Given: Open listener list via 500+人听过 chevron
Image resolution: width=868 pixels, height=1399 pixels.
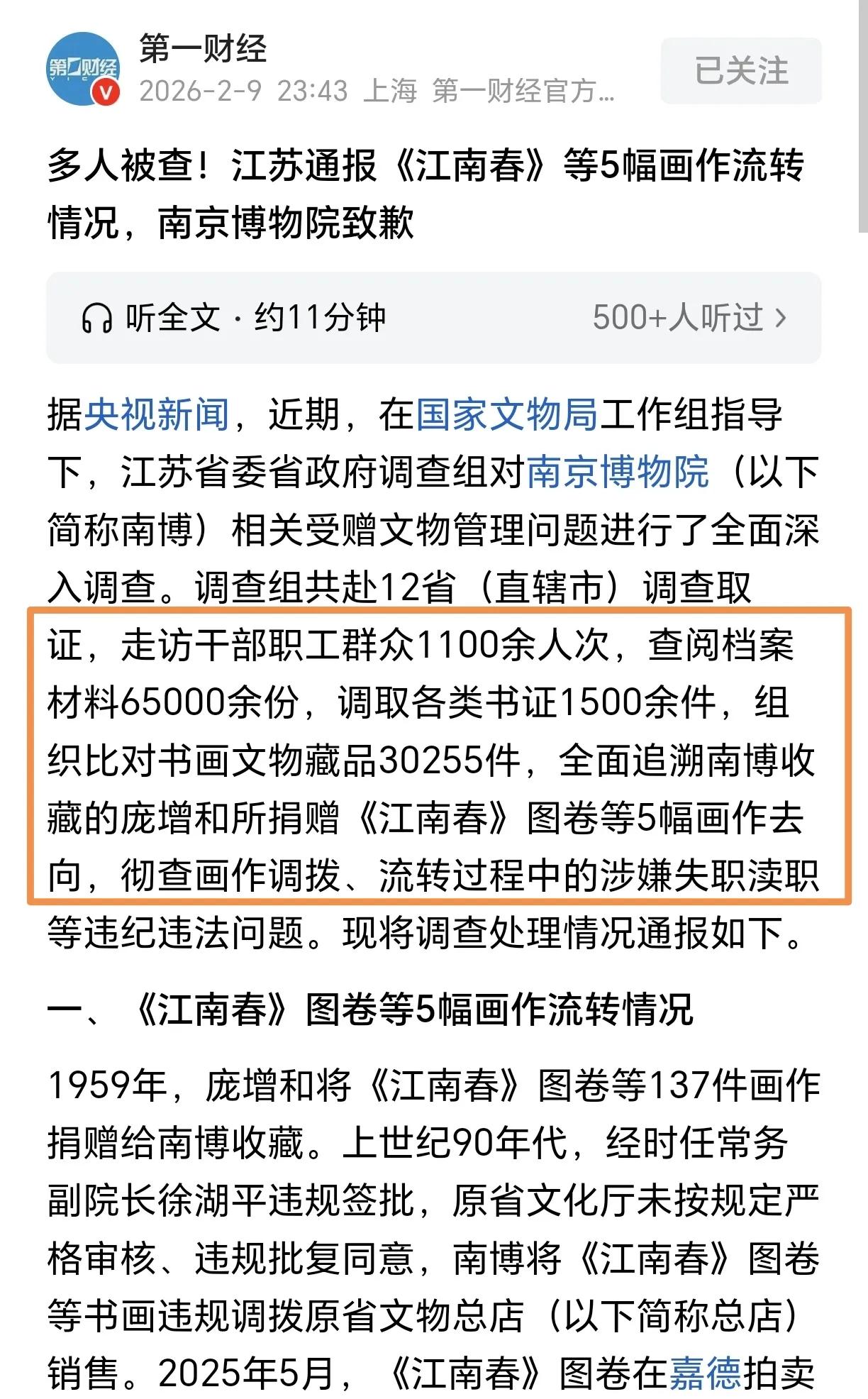Looking at the screenshot, I should (782, 318).
